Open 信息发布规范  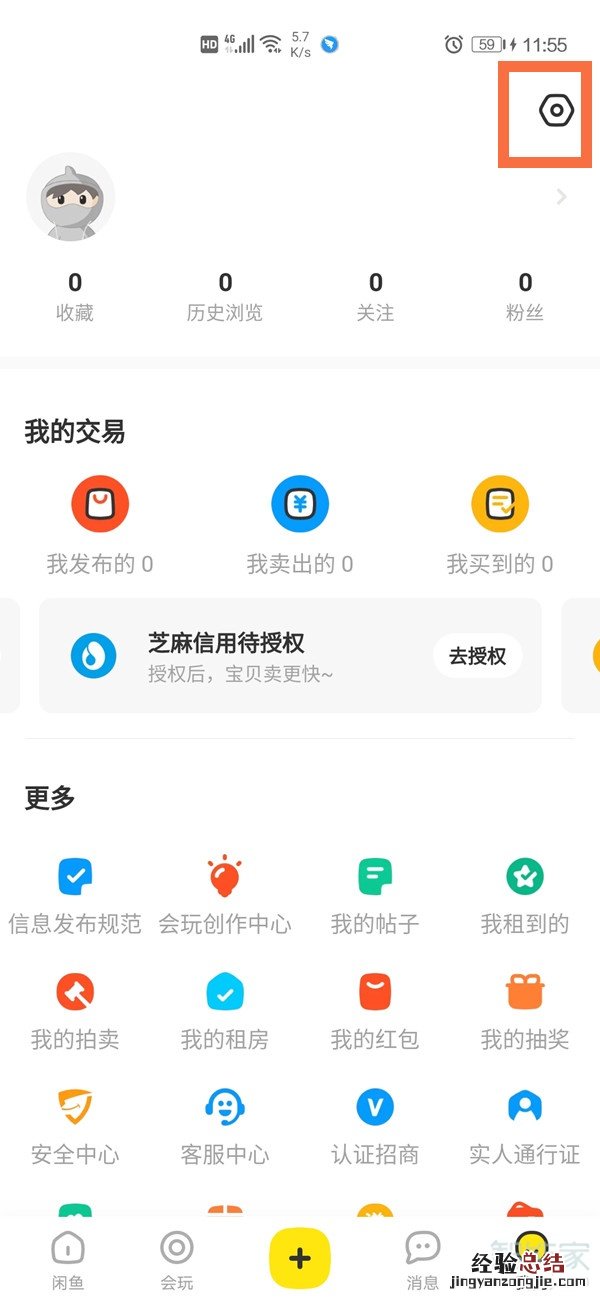coord(75,895)
